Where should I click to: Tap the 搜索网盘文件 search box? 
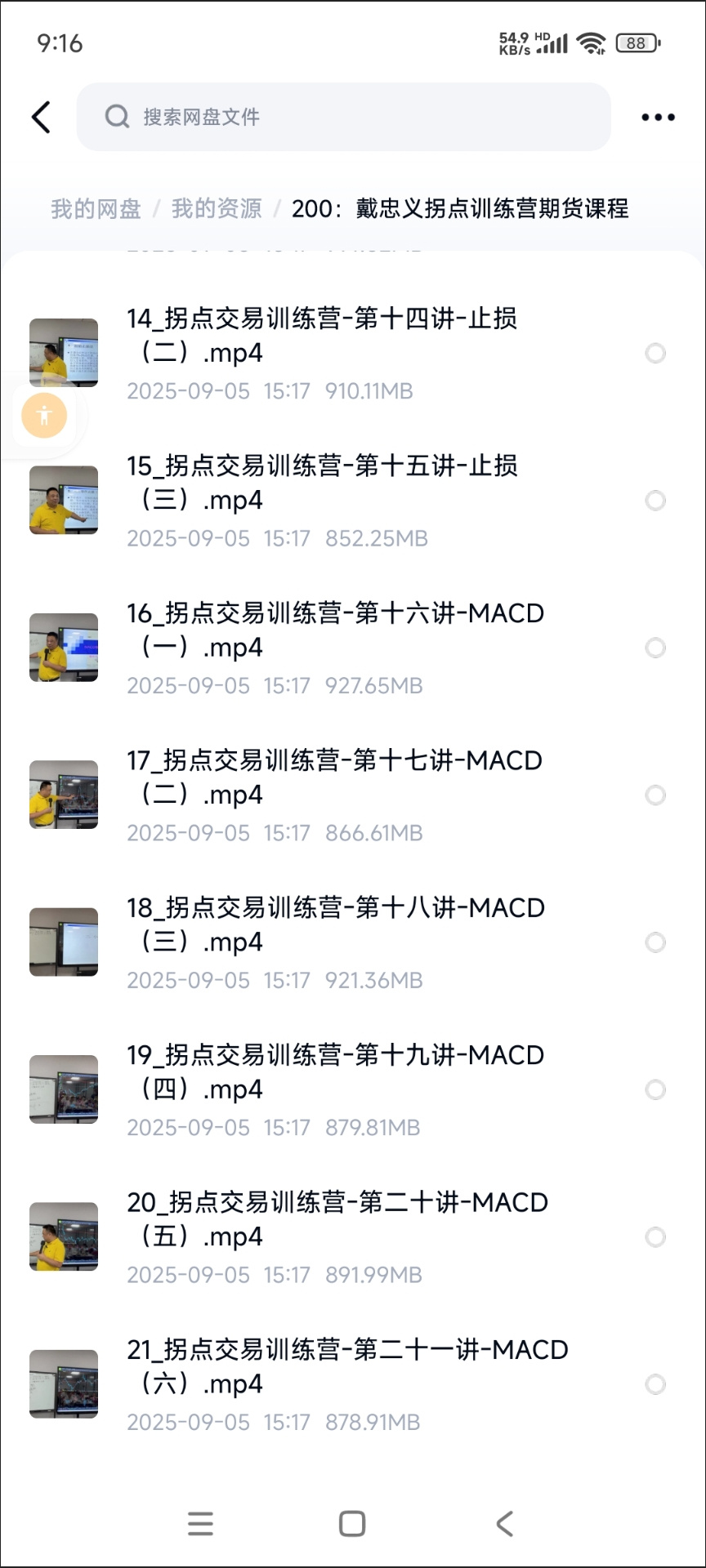(343, 118)
